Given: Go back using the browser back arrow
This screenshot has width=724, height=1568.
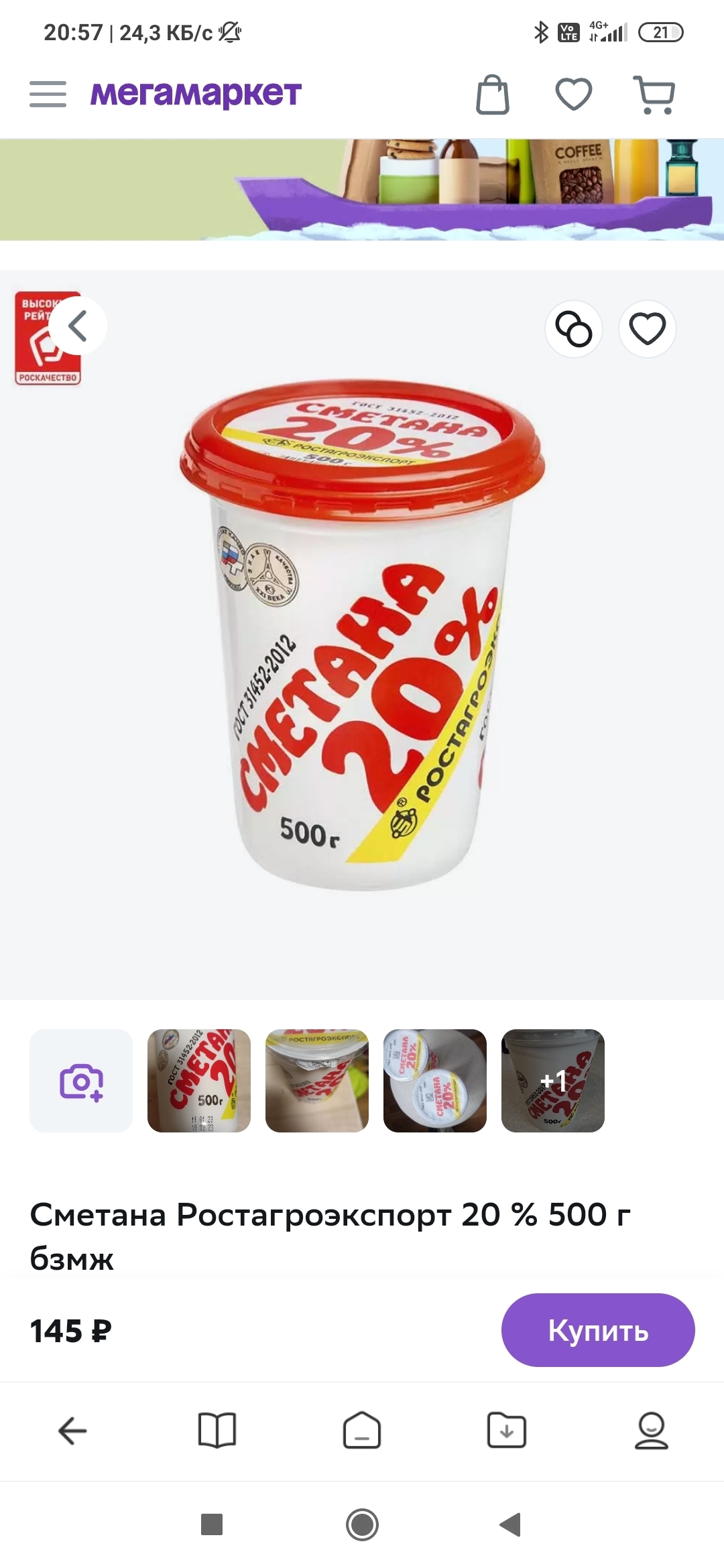Looking at the screenshot, I should tap(72, 1431).
